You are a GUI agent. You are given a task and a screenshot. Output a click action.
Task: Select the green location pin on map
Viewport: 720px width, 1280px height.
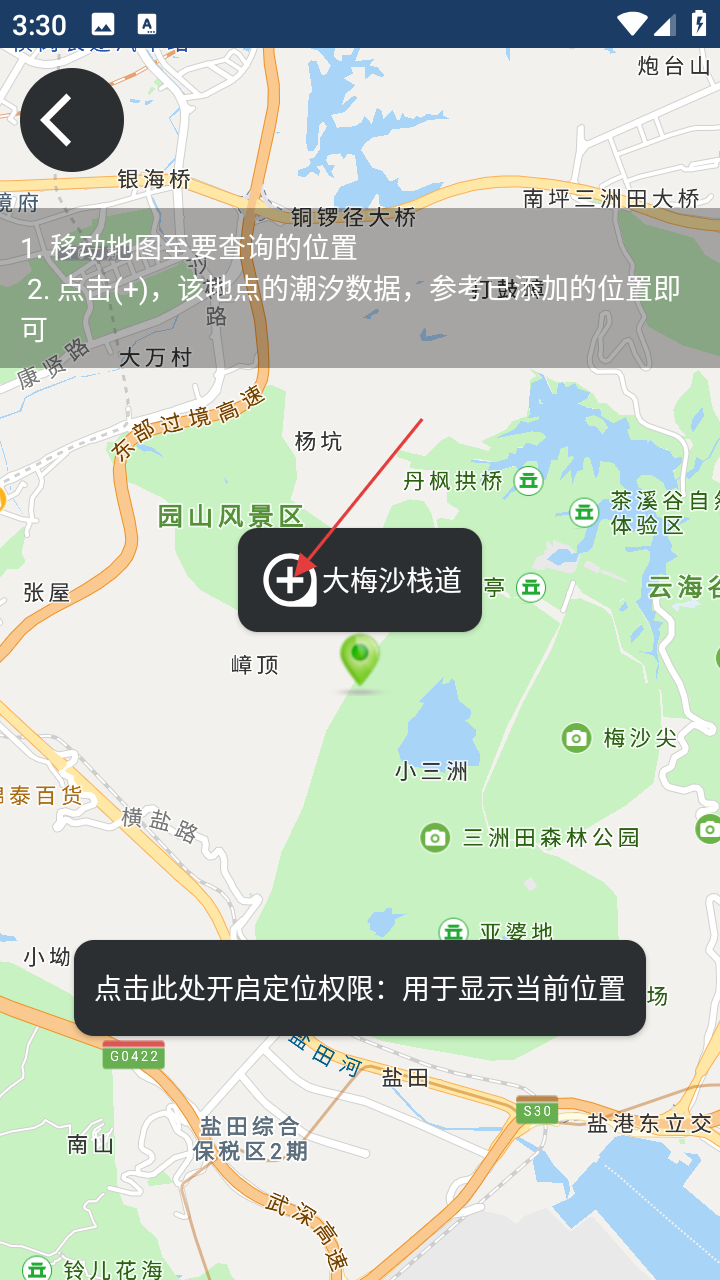tap(360, 660)
